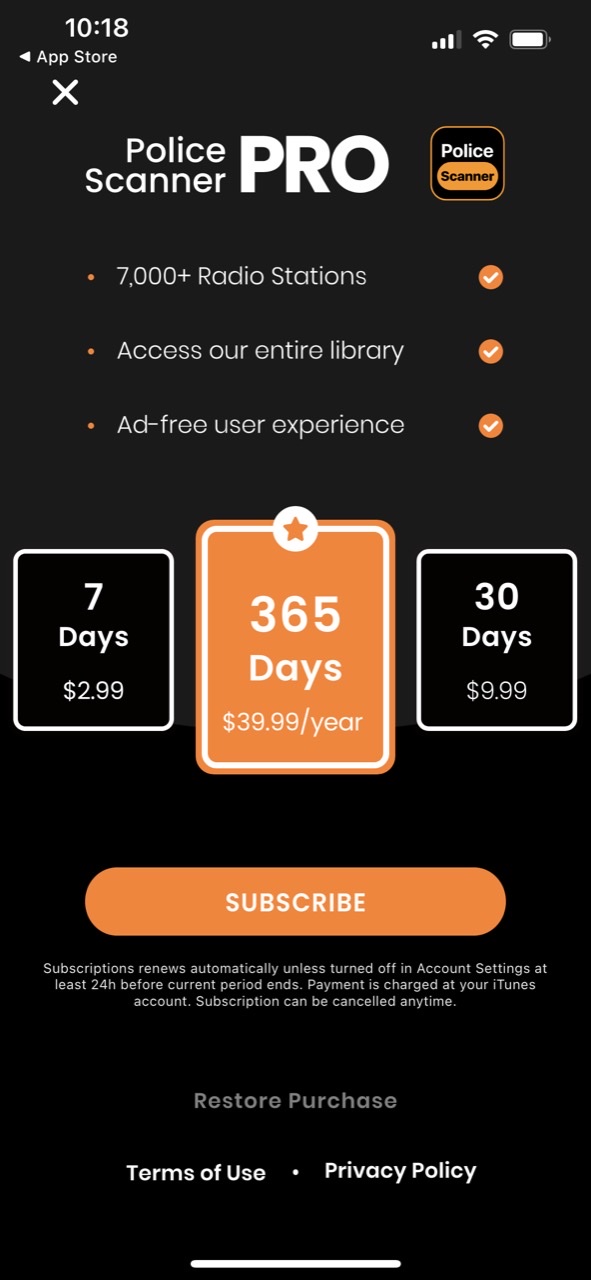Close the Police Scanner PRO paywall

[65, 93]
